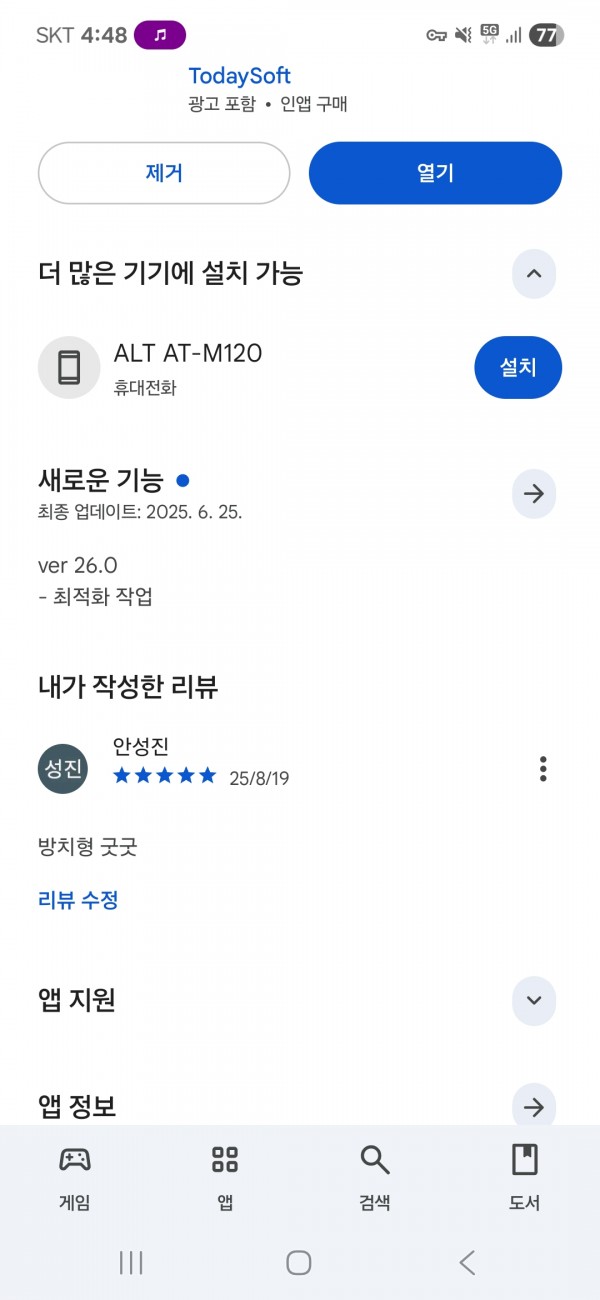Viewport: 600px width, 1300px height.
Task: Open 앱 정보 details arrow
Action: [x=534, y=1106]
